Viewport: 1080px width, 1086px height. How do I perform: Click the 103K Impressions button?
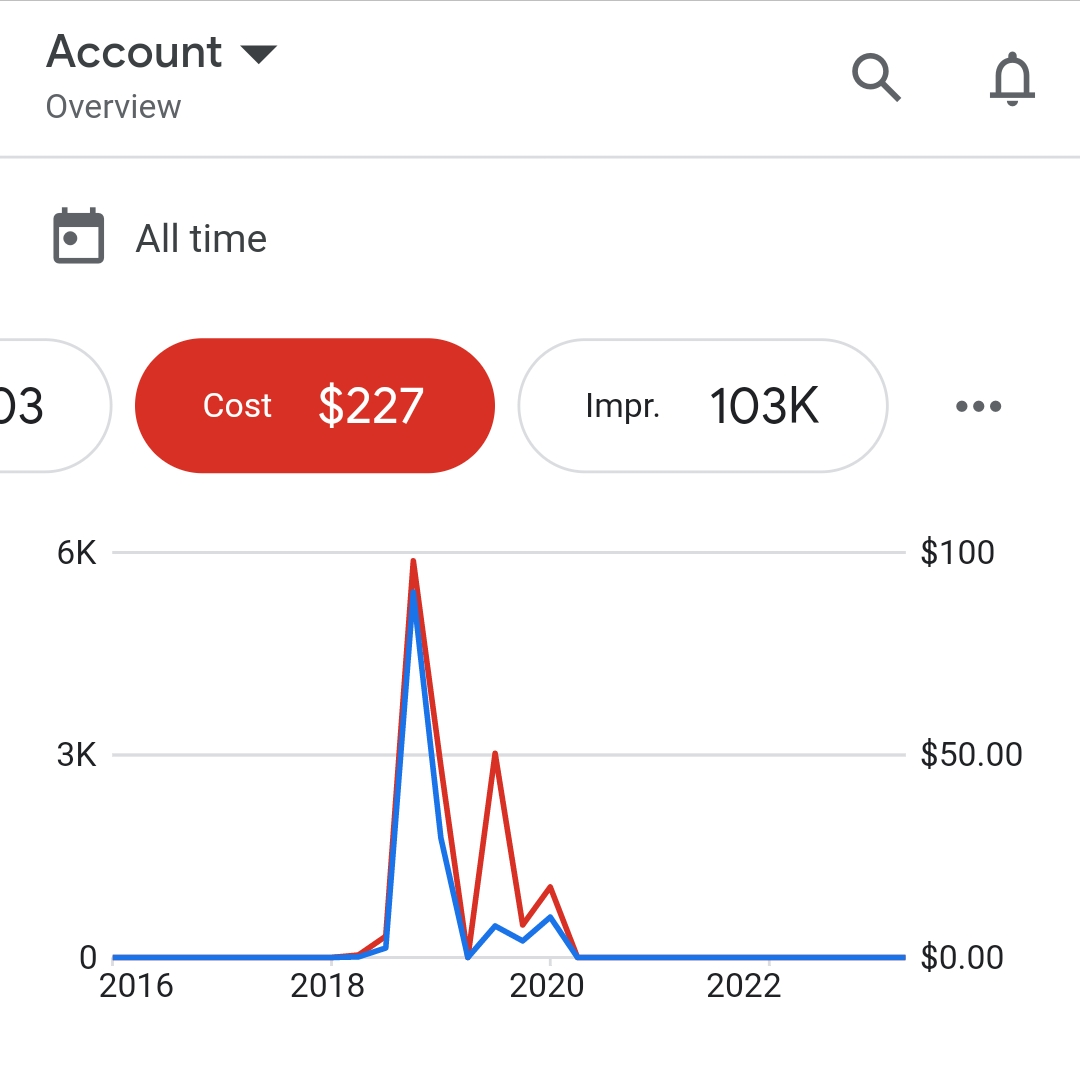click(x=701, y=405)
